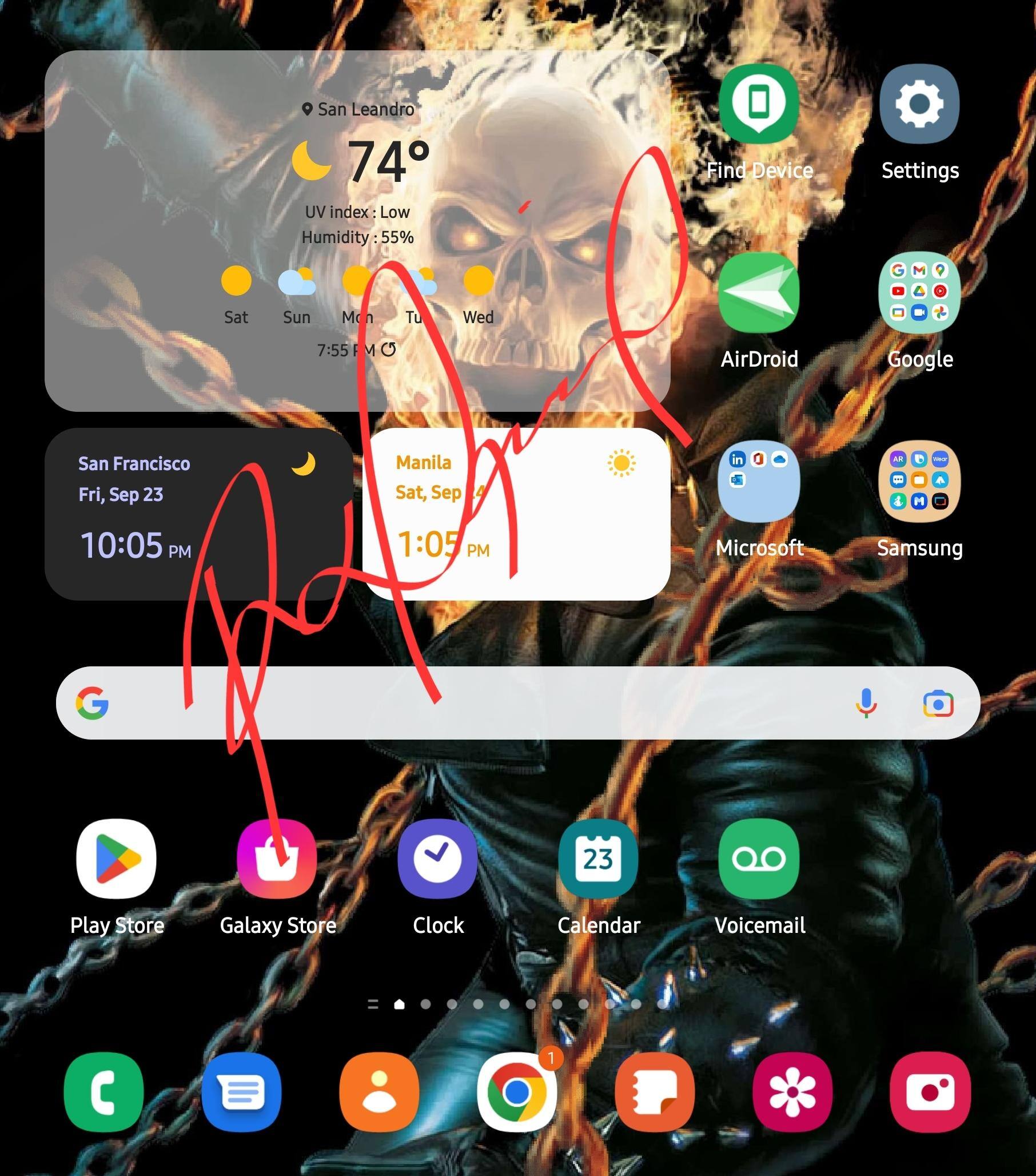Image resolution: width=1036 pixels, height=1176 pixels.
Task: Launch Chrome browser
Action: click(516, 1091)
